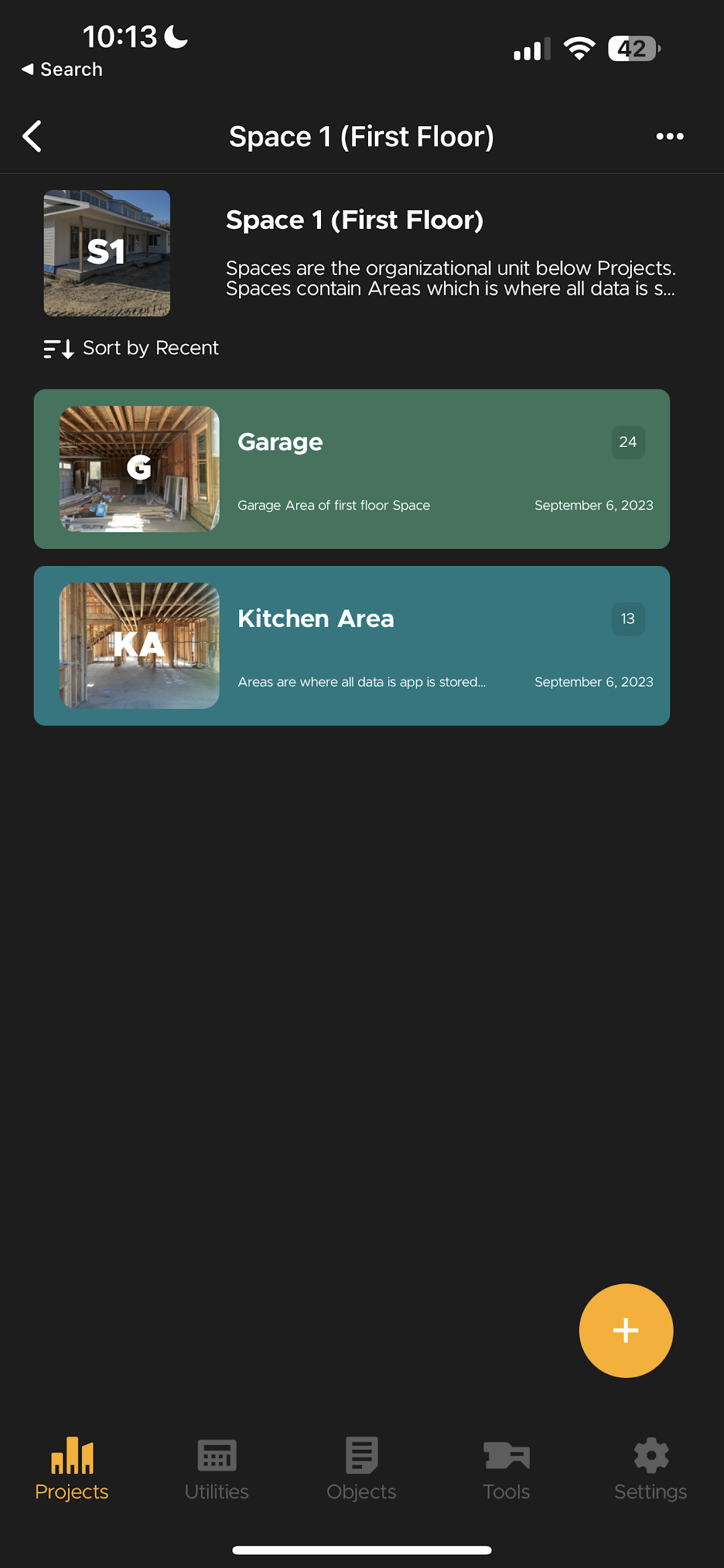Change the Sort by Recent order
The height and width of the screenshot is (1568, 724).
click(131, 348)
